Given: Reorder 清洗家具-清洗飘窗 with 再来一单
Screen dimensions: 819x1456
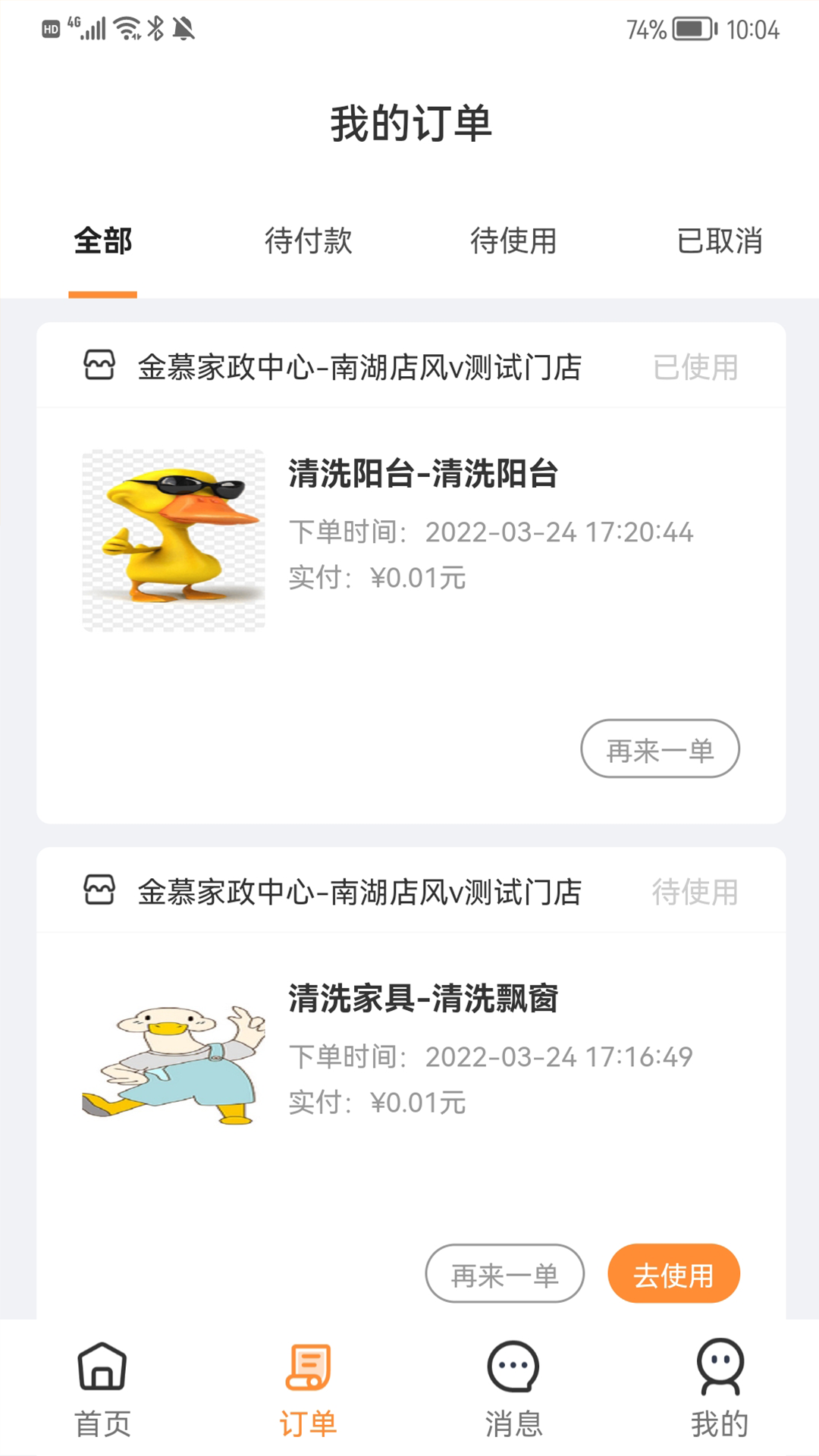Looking at the screenshot, I should coord(504,1274).
